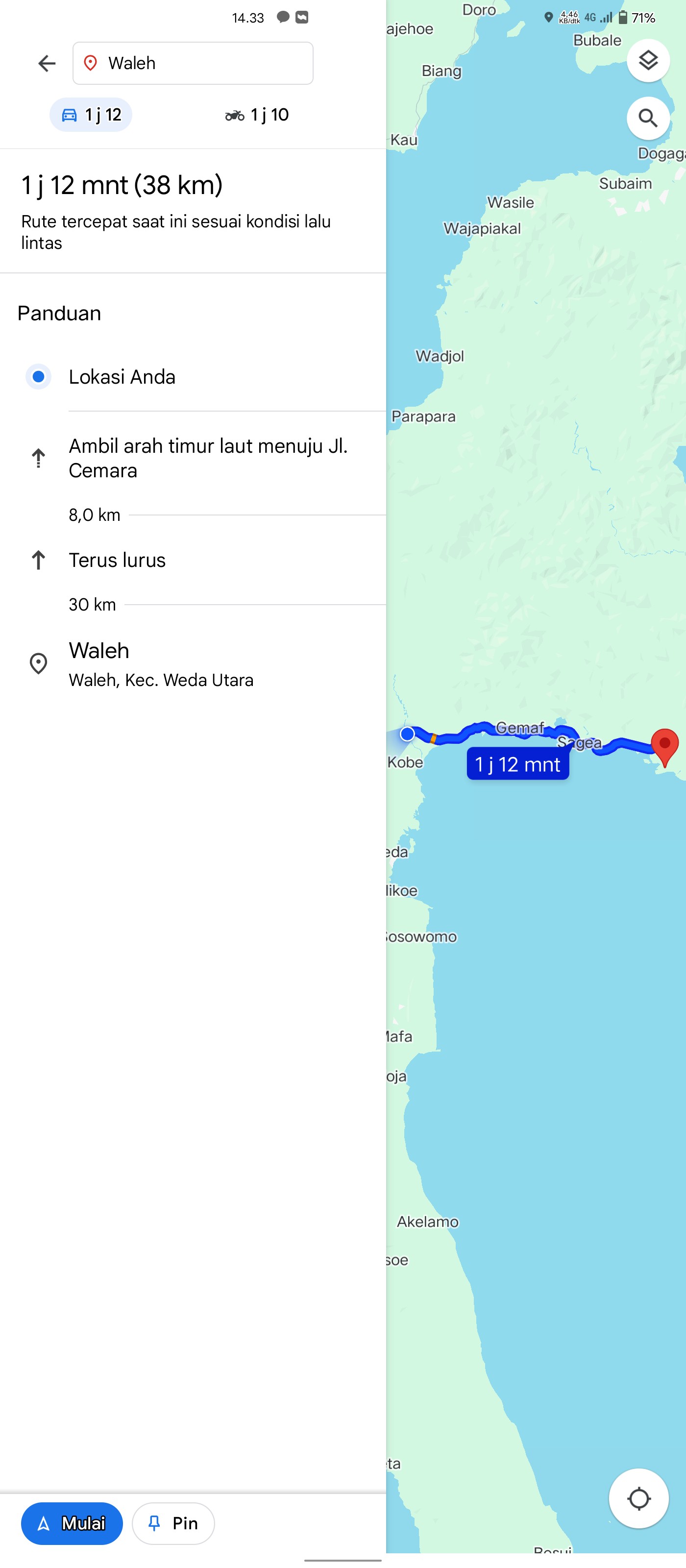The image size is (686, 1568).
Task: Center map on my current location
Action: pos(638,1498)
